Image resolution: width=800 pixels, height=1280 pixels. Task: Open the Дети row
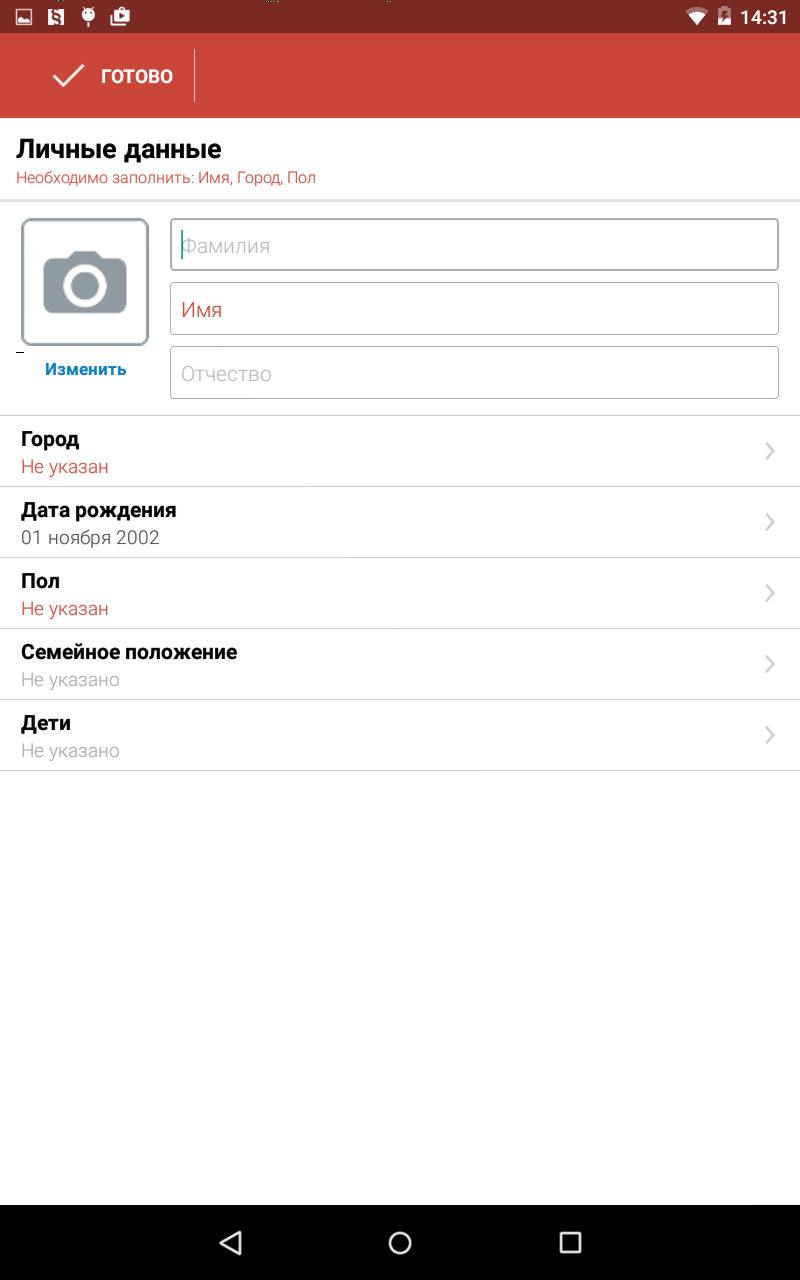pyautogui.click(x=400, y=736)
